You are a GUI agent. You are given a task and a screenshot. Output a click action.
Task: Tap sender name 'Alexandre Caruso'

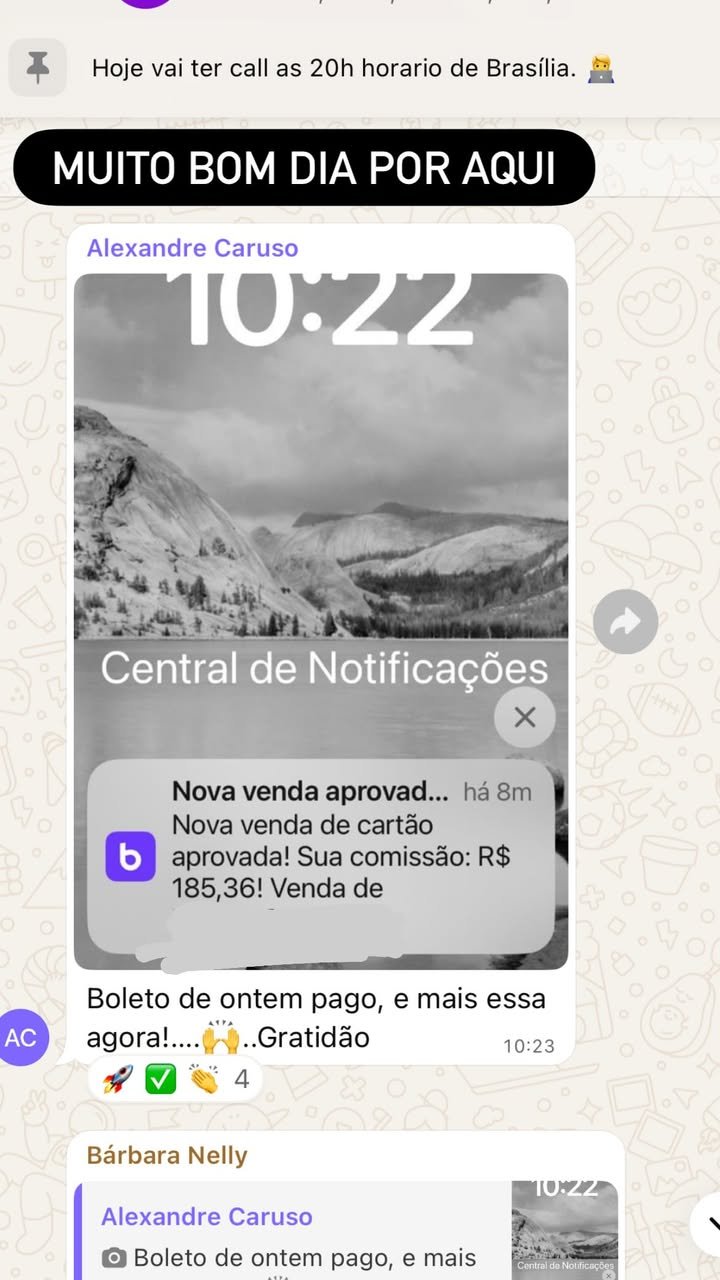click(x=191, y=247)
